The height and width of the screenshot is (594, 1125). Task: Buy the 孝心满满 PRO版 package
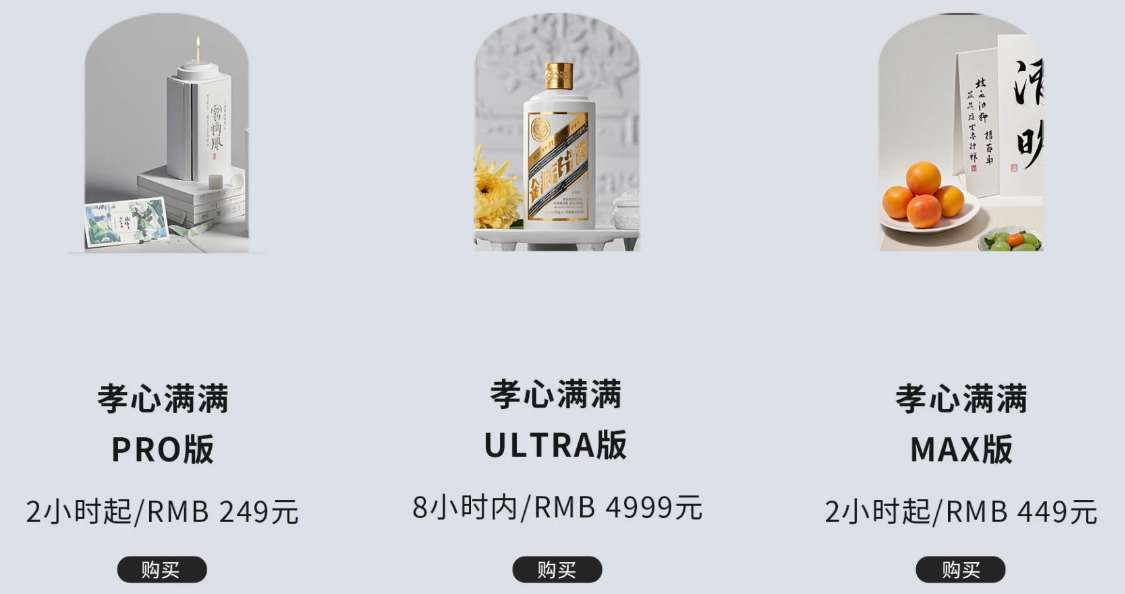[162, 570]
